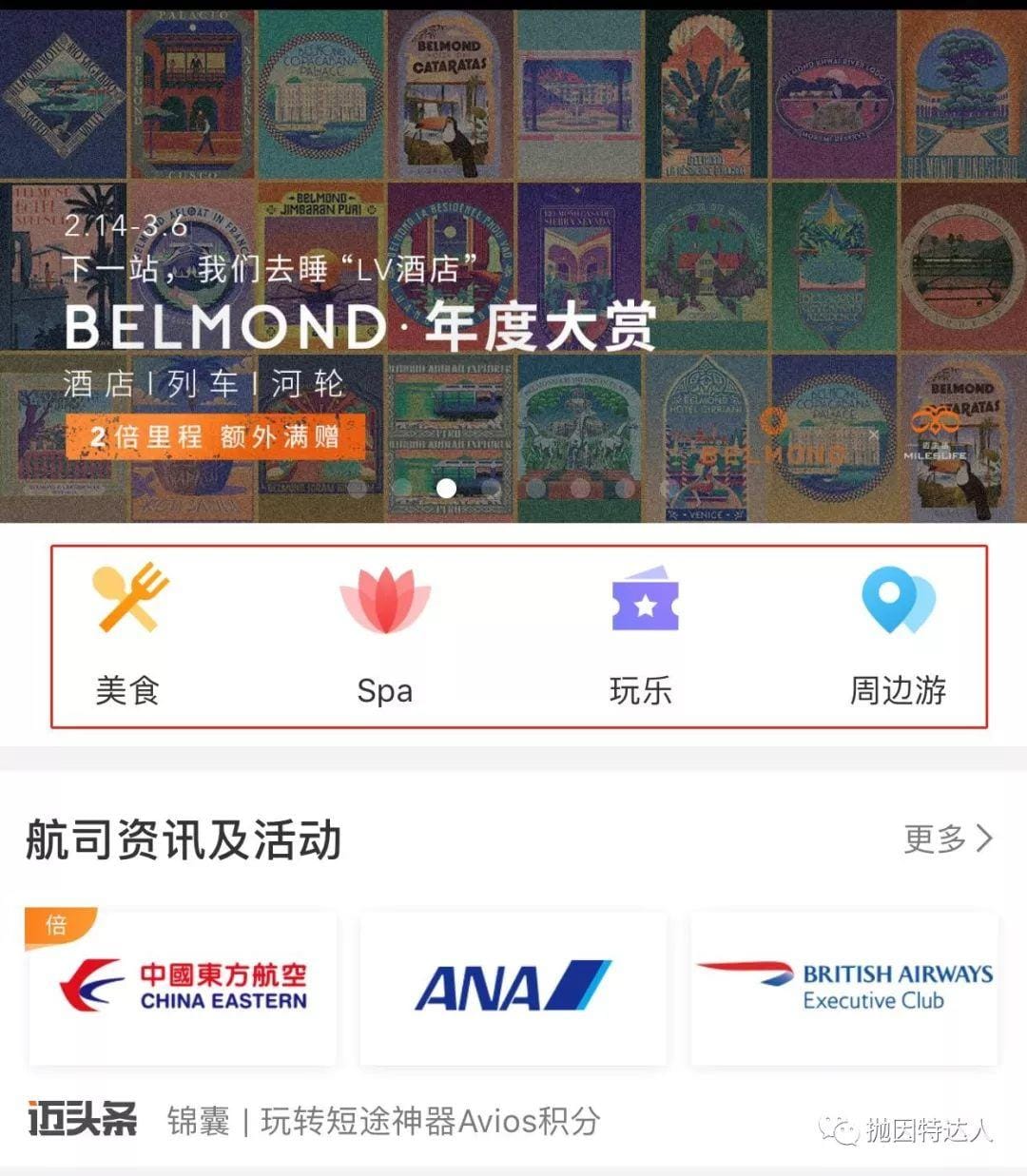1027x1176 pixels.
Task: Open the ANA airline logo card
Action: click(x=513, y=987)
